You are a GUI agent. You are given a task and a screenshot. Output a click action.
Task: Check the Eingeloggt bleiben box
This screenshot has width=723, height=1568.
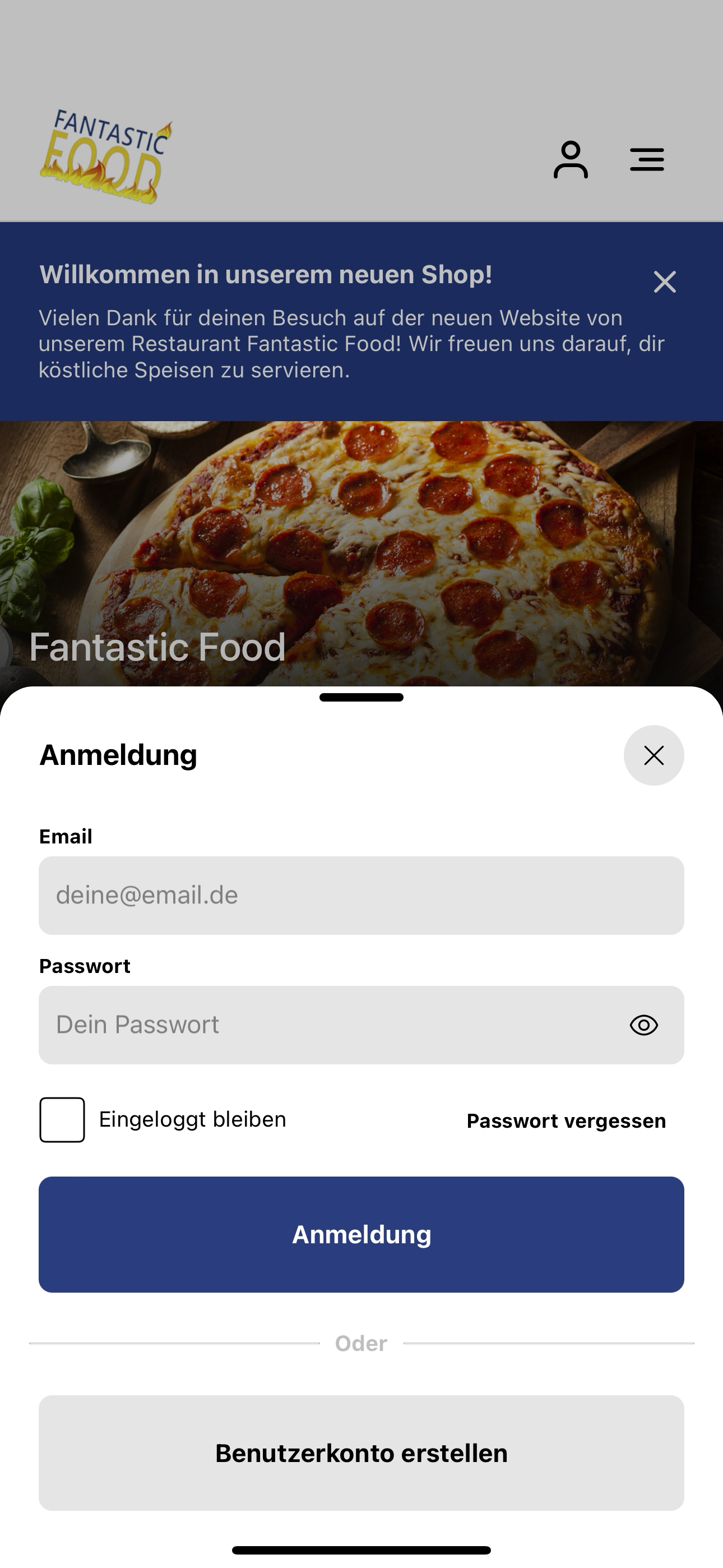pyautogui.click(x=62, y=1120)
